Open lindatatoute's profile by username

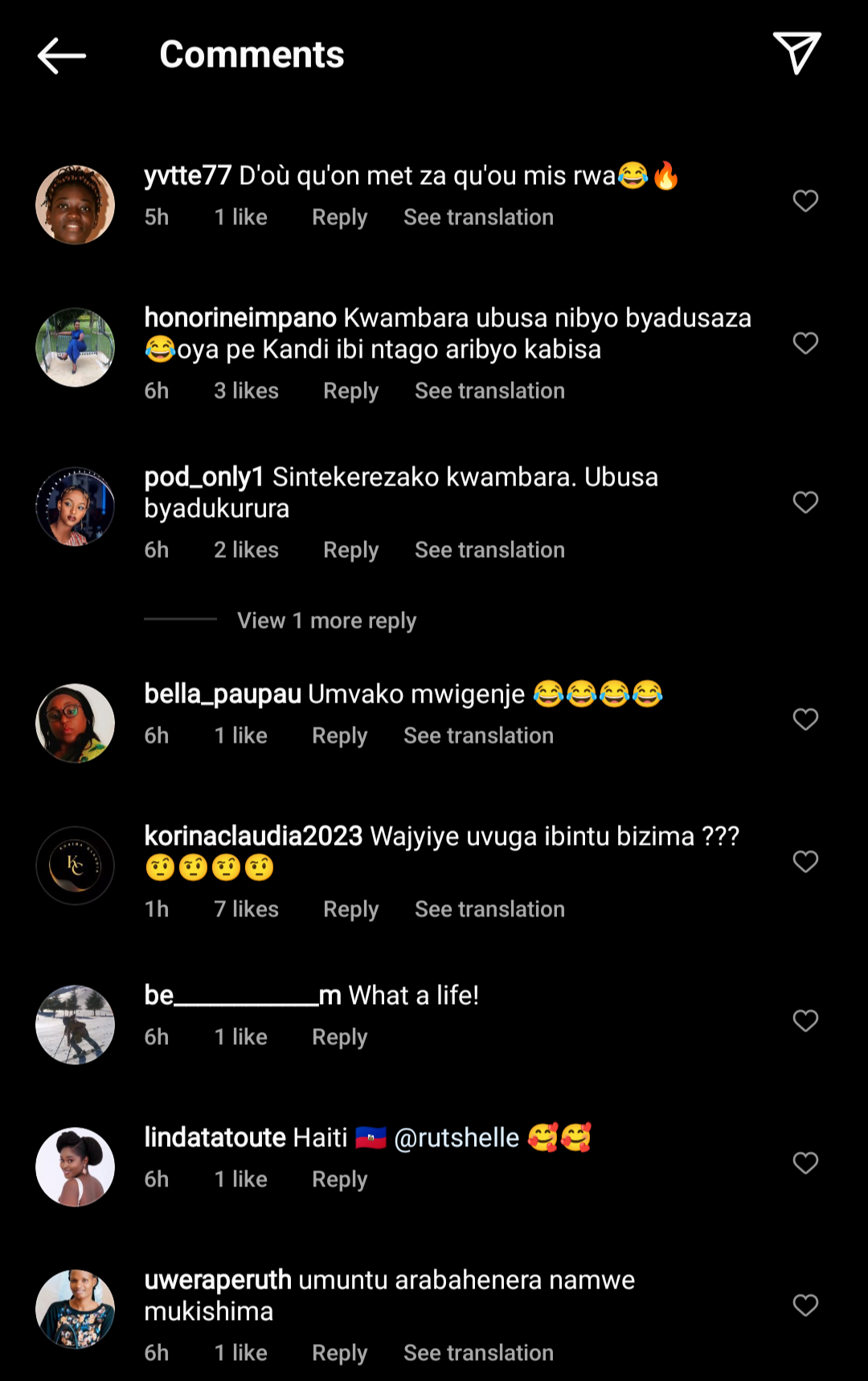coord(215,1138)
